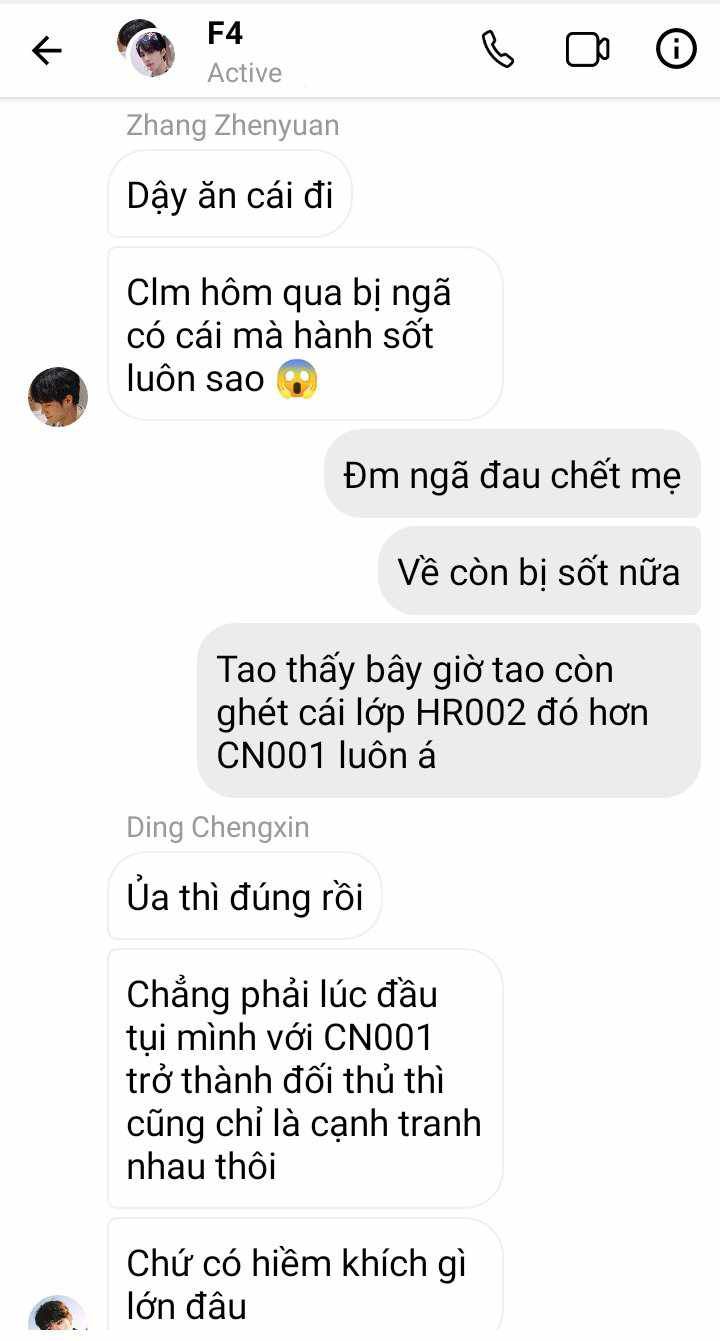The width and height of the screenshot is (720, 1341).
Task: Tap Zhang Zhenyuan's avatar beside his message
Action: click(x=58, y=397)
